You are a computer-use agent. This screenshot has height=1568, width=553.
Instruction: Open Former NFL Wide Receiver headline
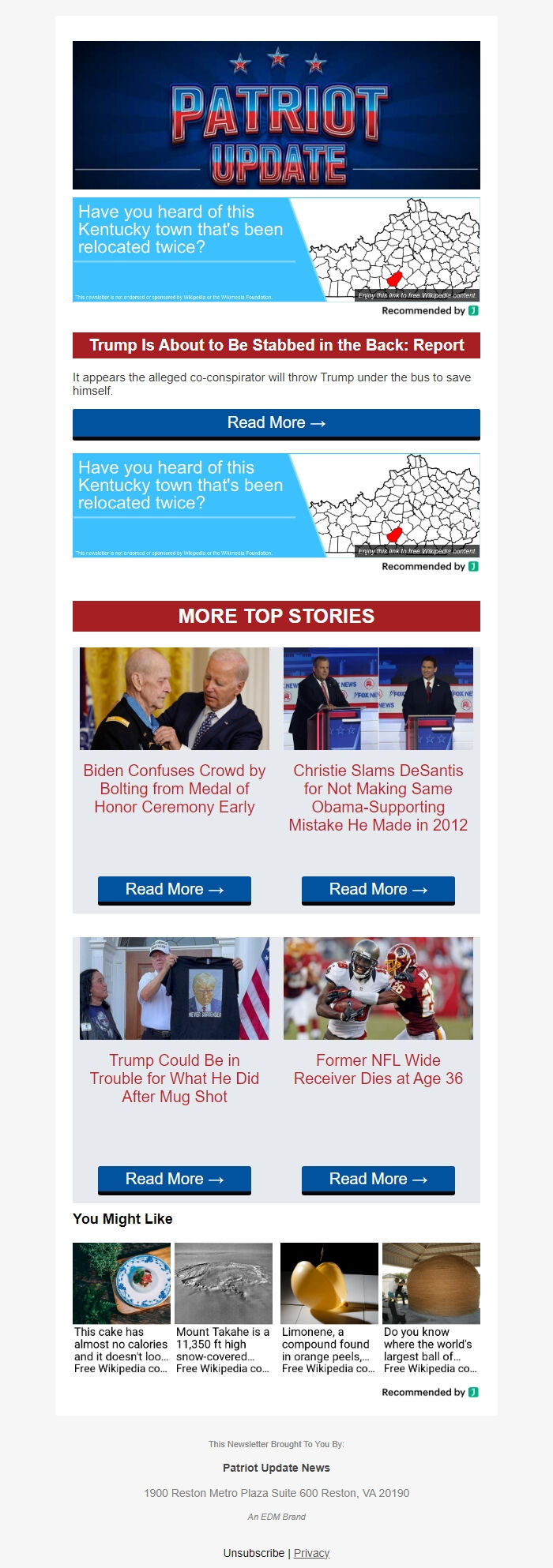coord(378,1070)
